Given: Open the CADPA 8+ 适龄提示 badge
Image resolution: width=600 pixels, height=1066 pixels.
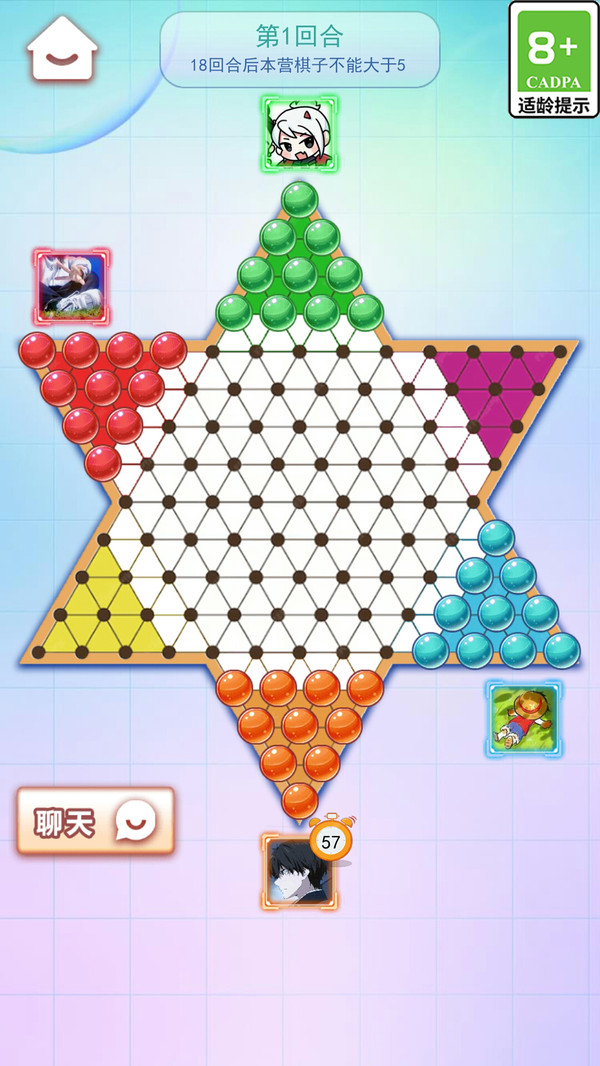Looking at the screenshot, I should (x=554, y=59).
